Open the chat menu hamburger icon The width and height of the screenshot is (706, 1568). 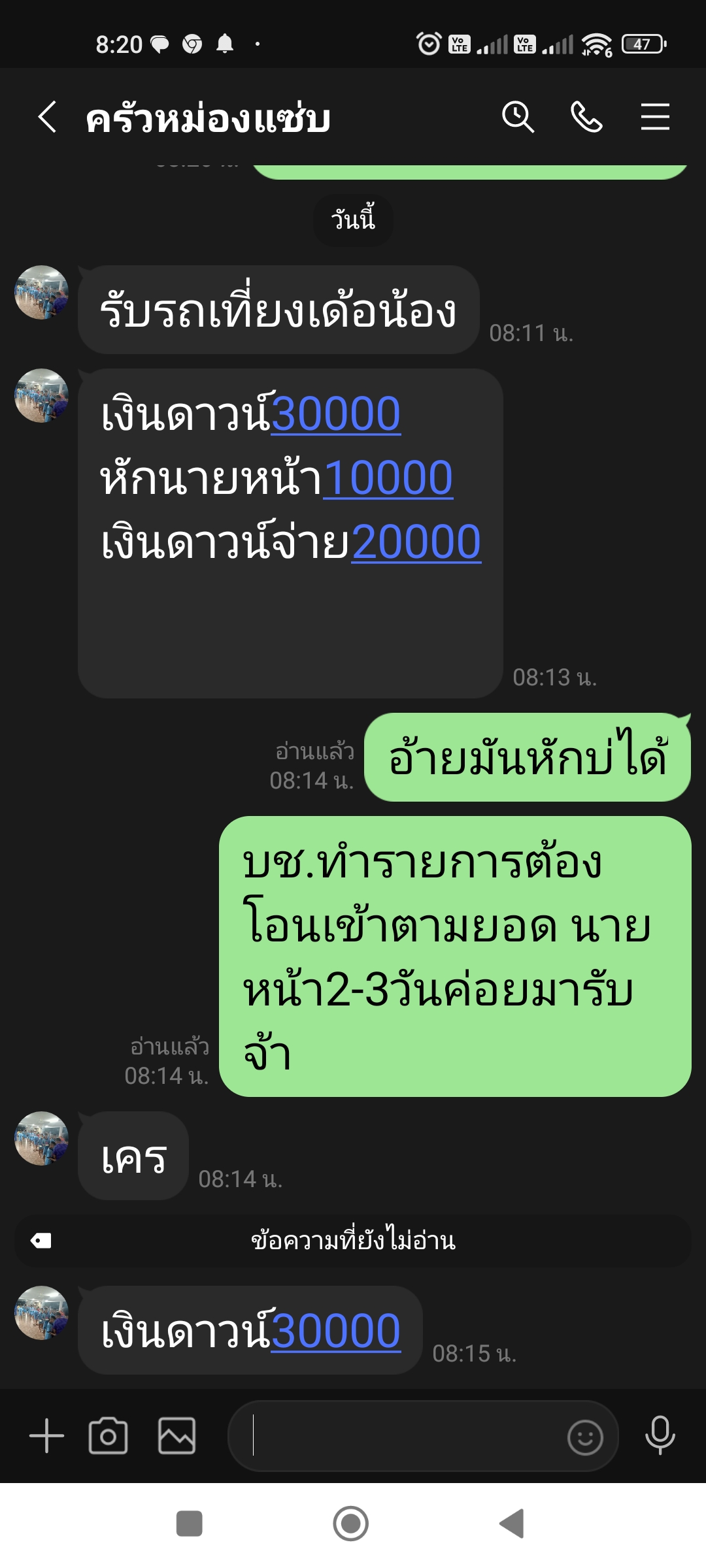click(654, 118)
